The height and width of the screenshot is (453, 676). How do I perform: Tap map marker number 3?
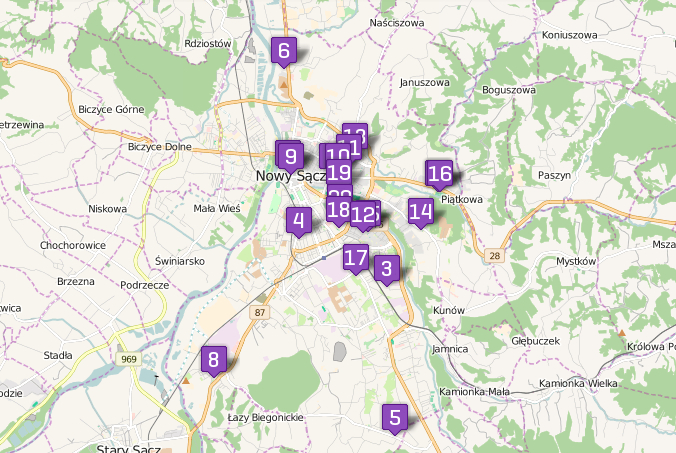point(387,269)
